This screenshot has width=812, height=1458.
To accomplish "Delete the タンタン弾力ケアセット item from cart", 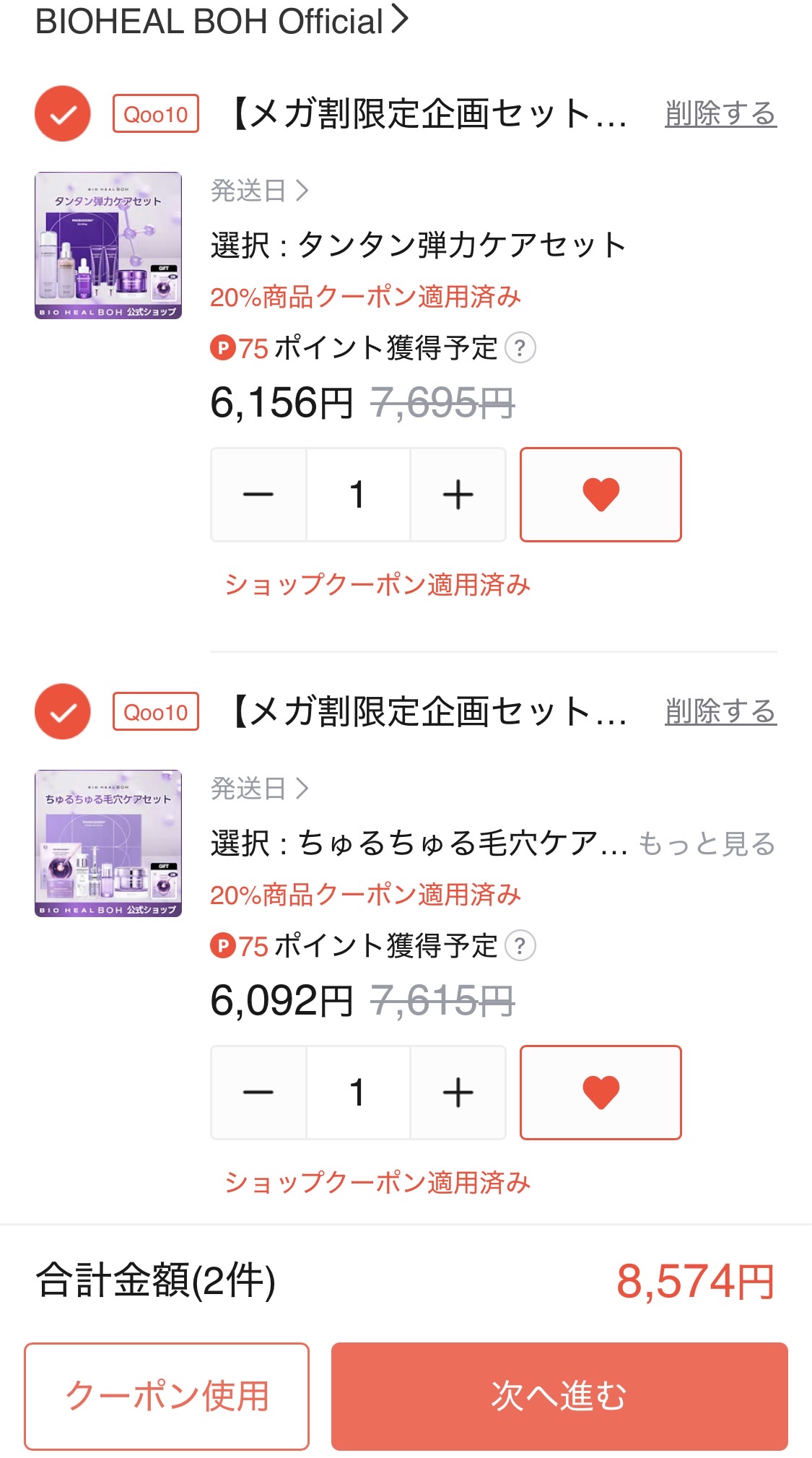I will point(720,114).
